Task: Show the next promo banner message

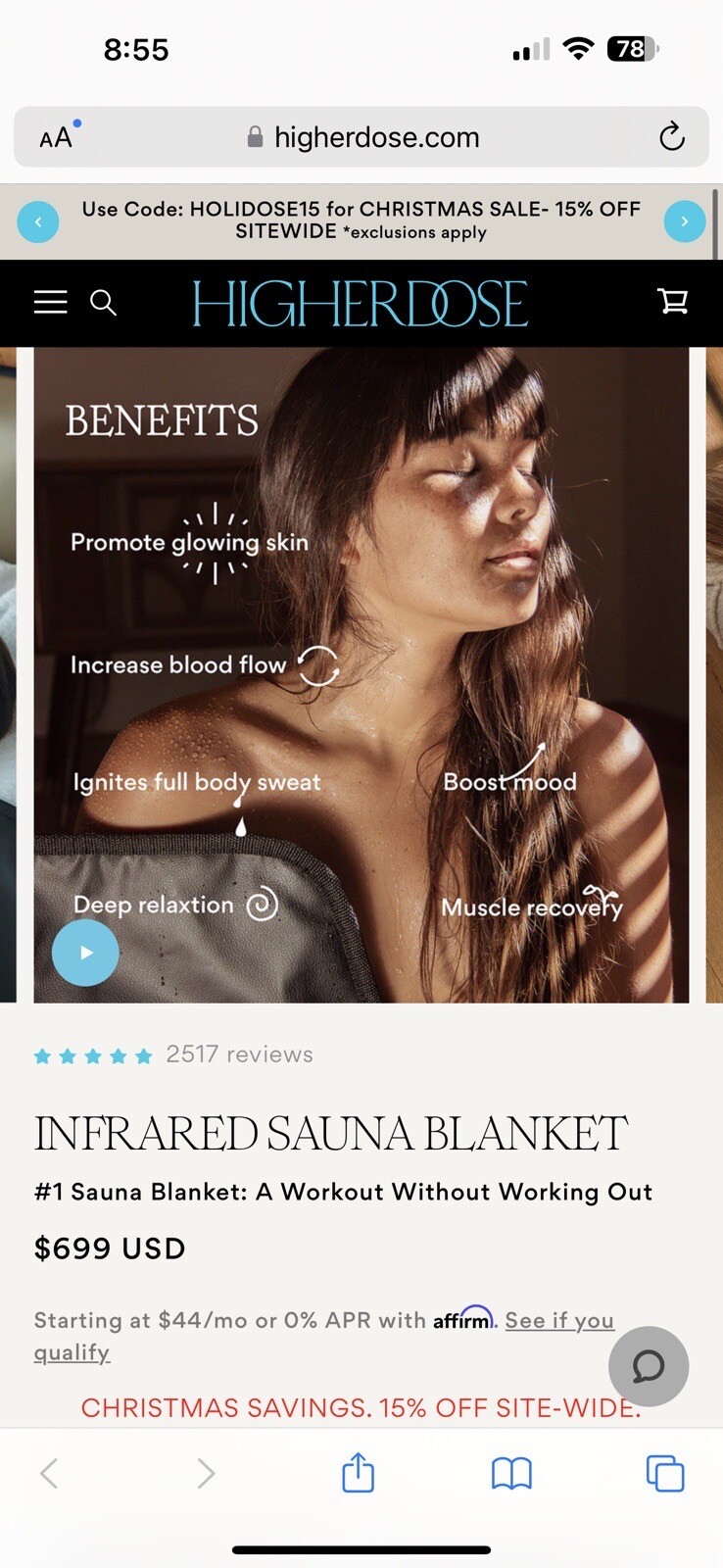Action: pos(684,221)
